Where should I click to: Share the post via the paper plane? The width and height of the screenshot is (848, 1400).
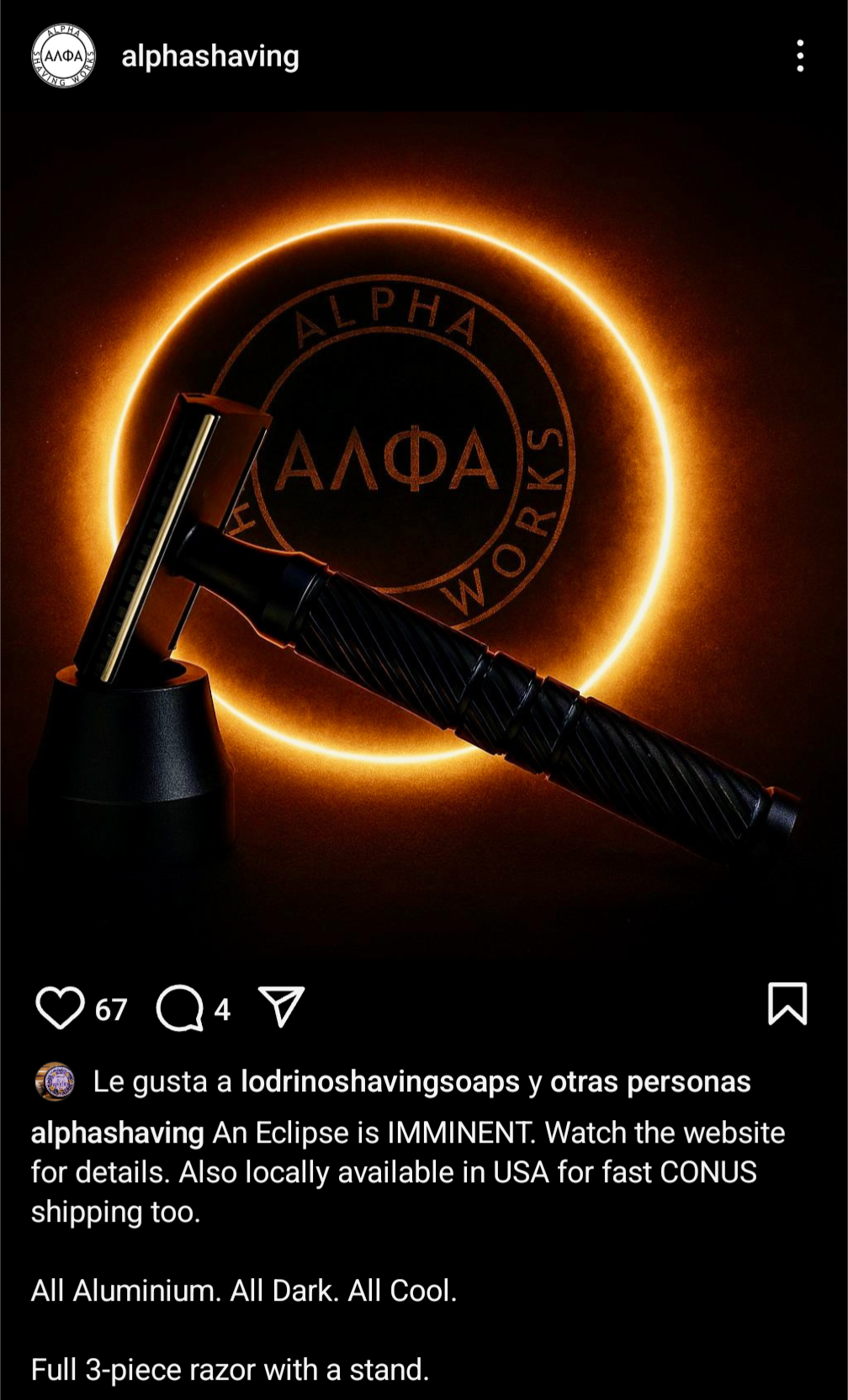pyautogui.click(x=281, y=1006)
